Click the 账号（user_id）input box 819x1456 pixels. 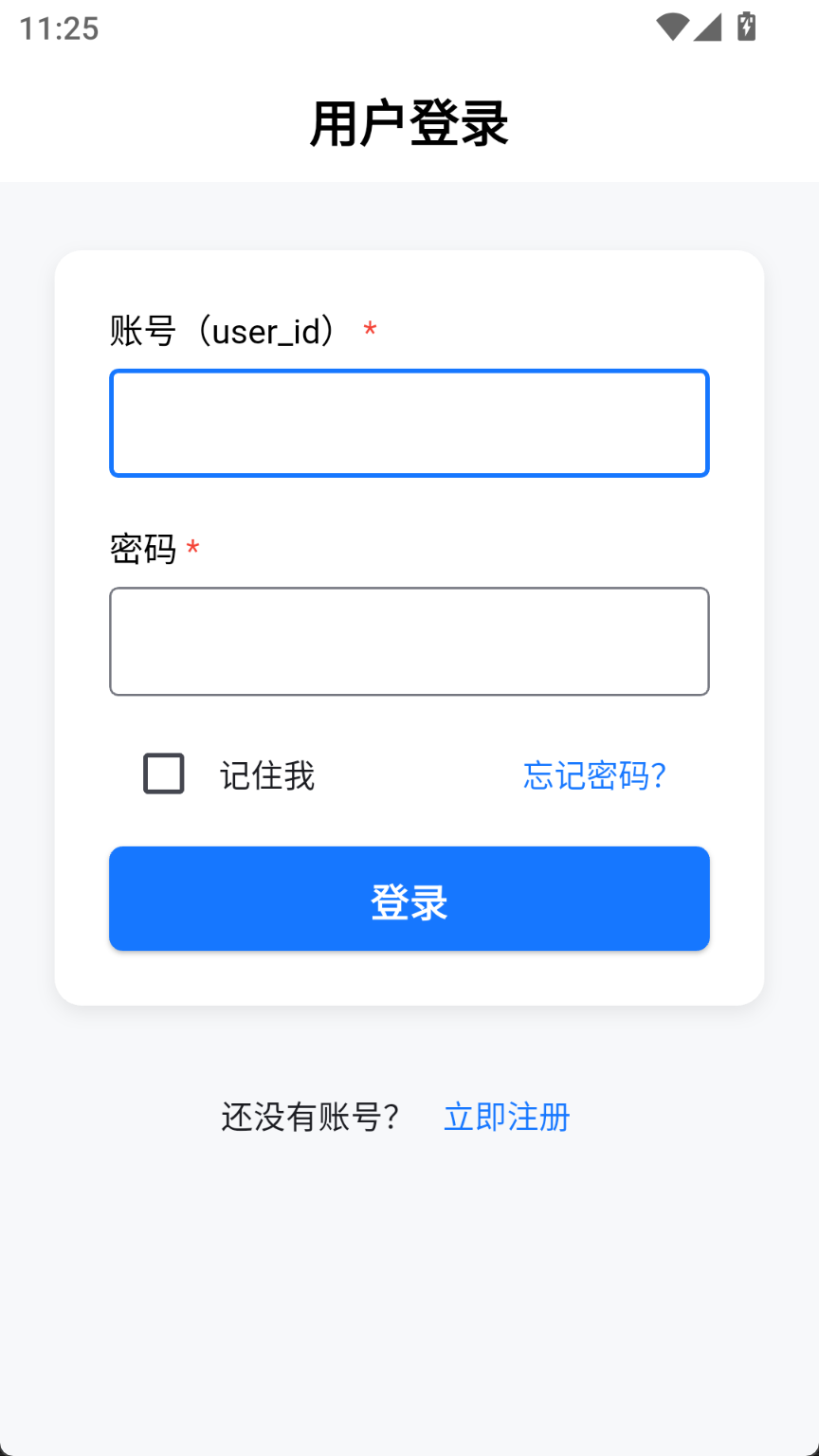(409, 422)
